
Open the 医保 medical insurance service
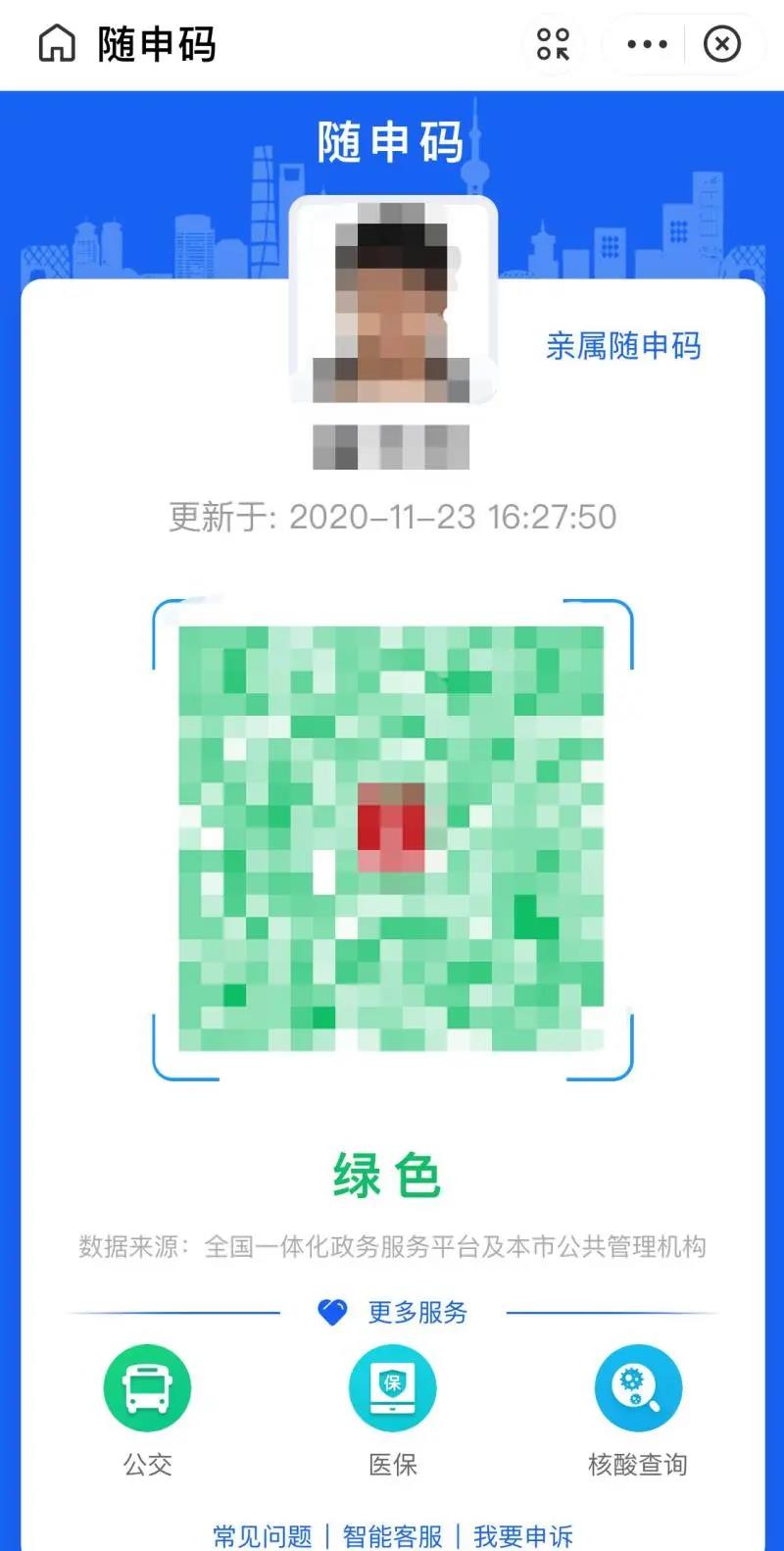click(x=392, y=1388)
